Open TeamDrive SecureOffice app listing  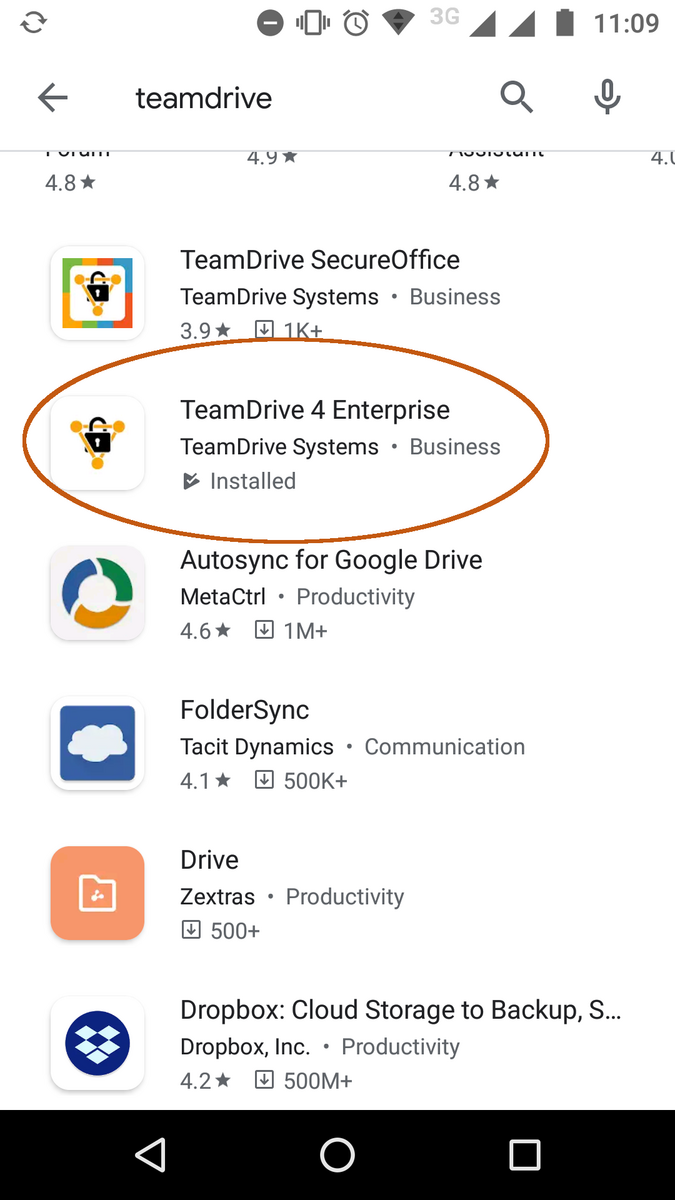coord(337,294)
